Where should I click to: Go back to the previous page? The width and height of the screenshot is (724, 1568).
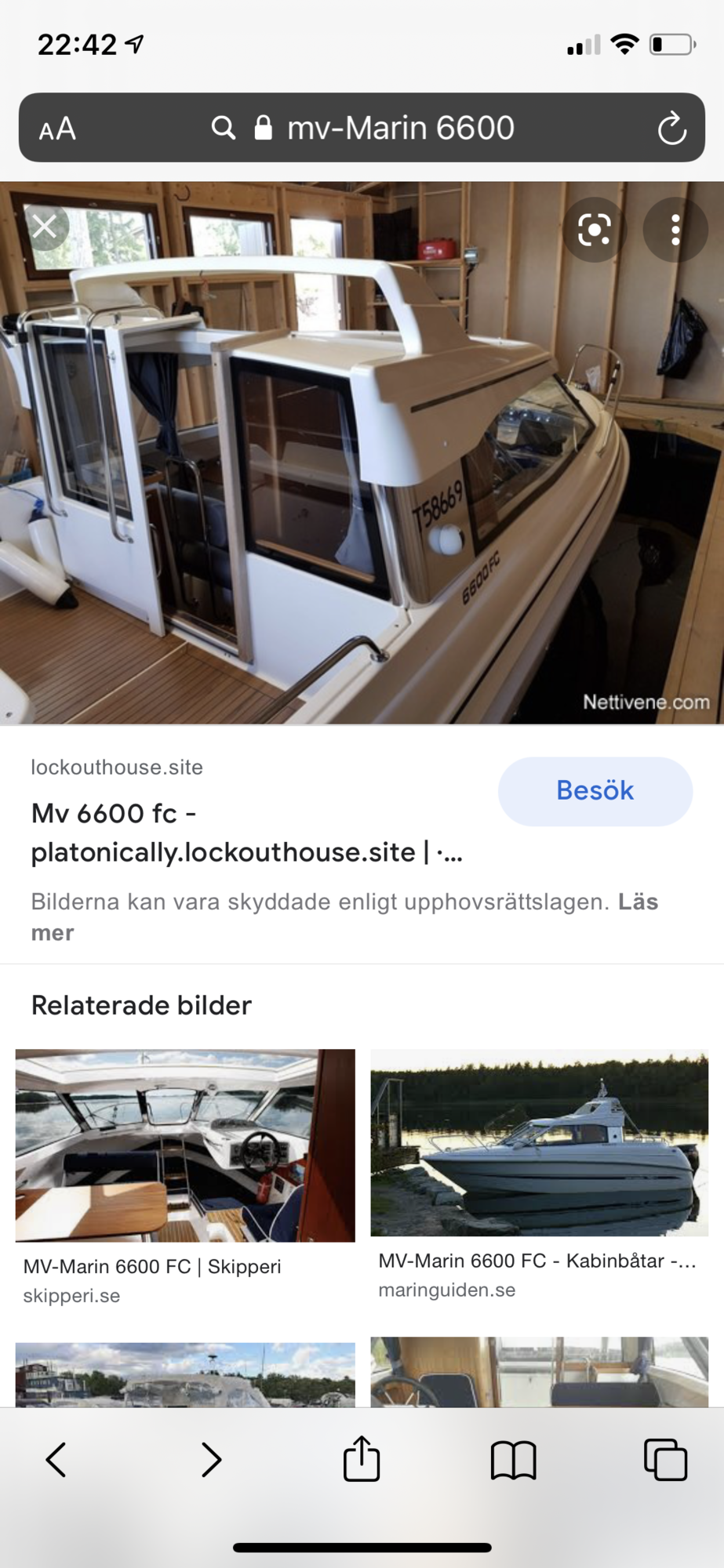(56, 1460)
